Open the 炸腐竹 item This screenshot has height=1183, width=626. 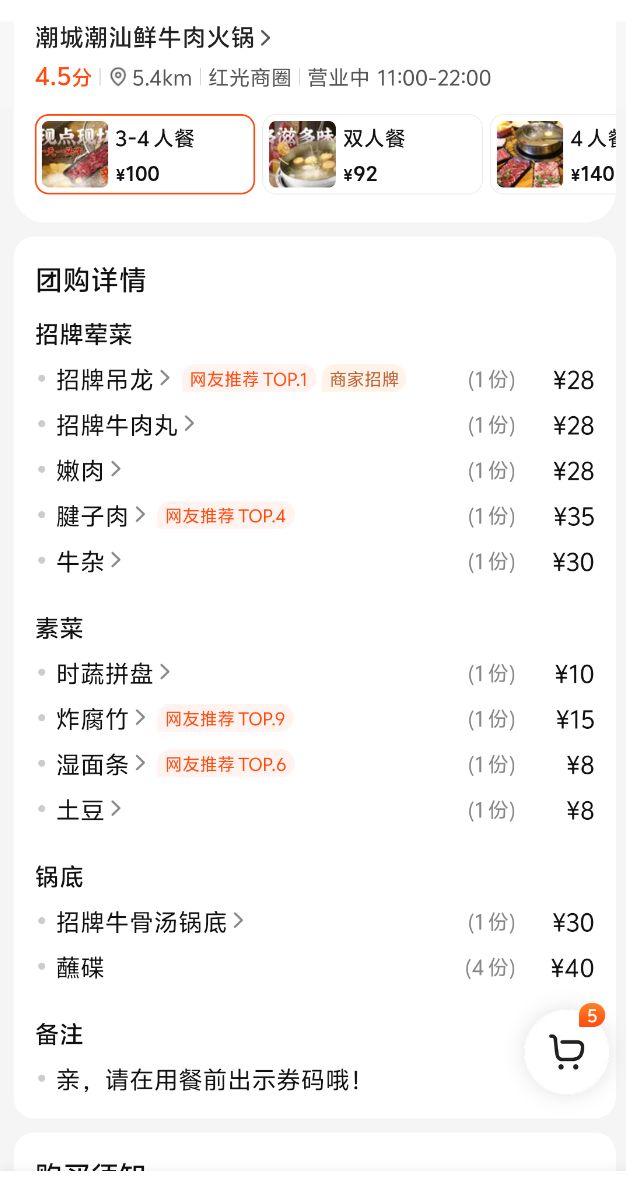point(101,719)
